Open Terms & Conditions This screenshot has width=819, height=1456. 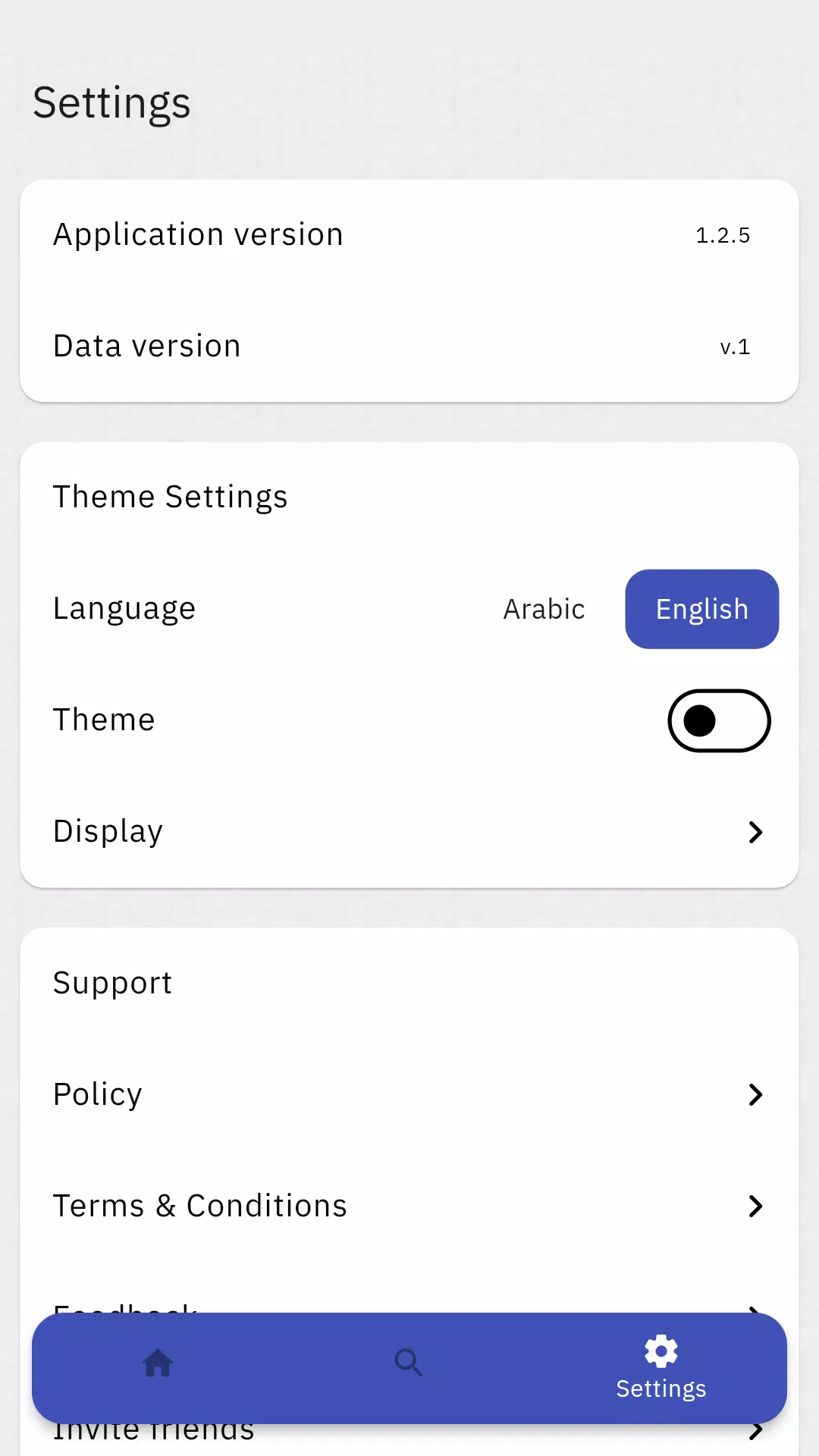click(409, 1206)
